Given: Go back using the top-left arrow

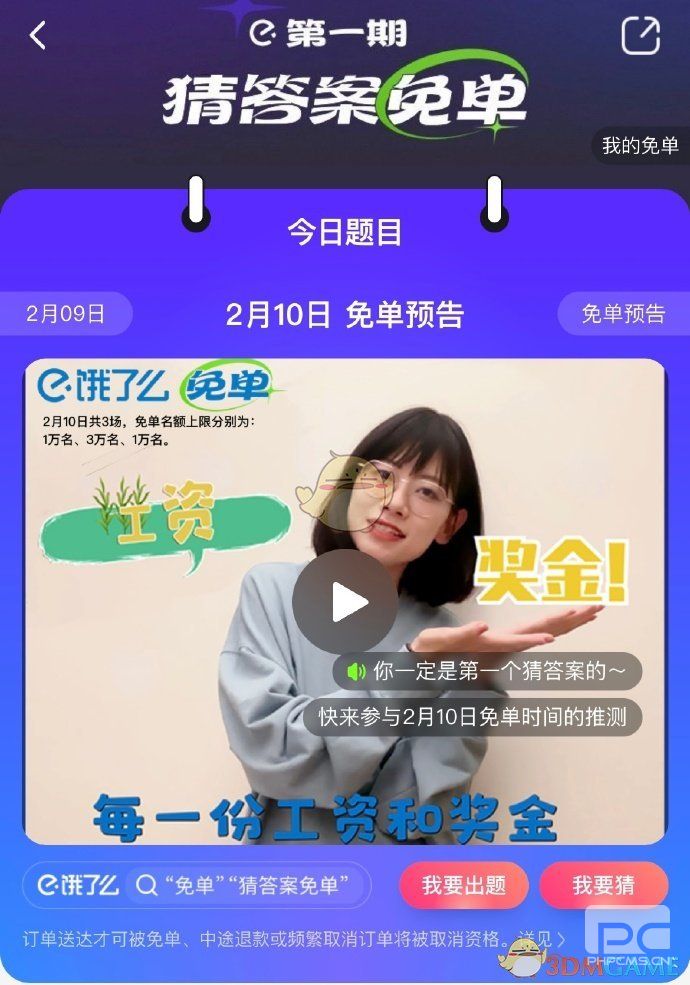Looking at the screenshot, I should click(38, 36).
